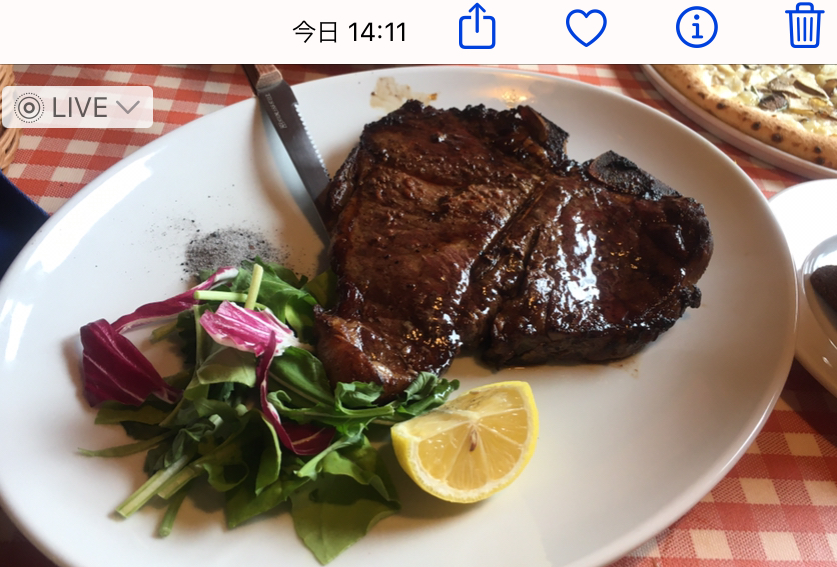Mark the photo as favorite
This screenshot has height=567, width=837.
coord(586,28)
